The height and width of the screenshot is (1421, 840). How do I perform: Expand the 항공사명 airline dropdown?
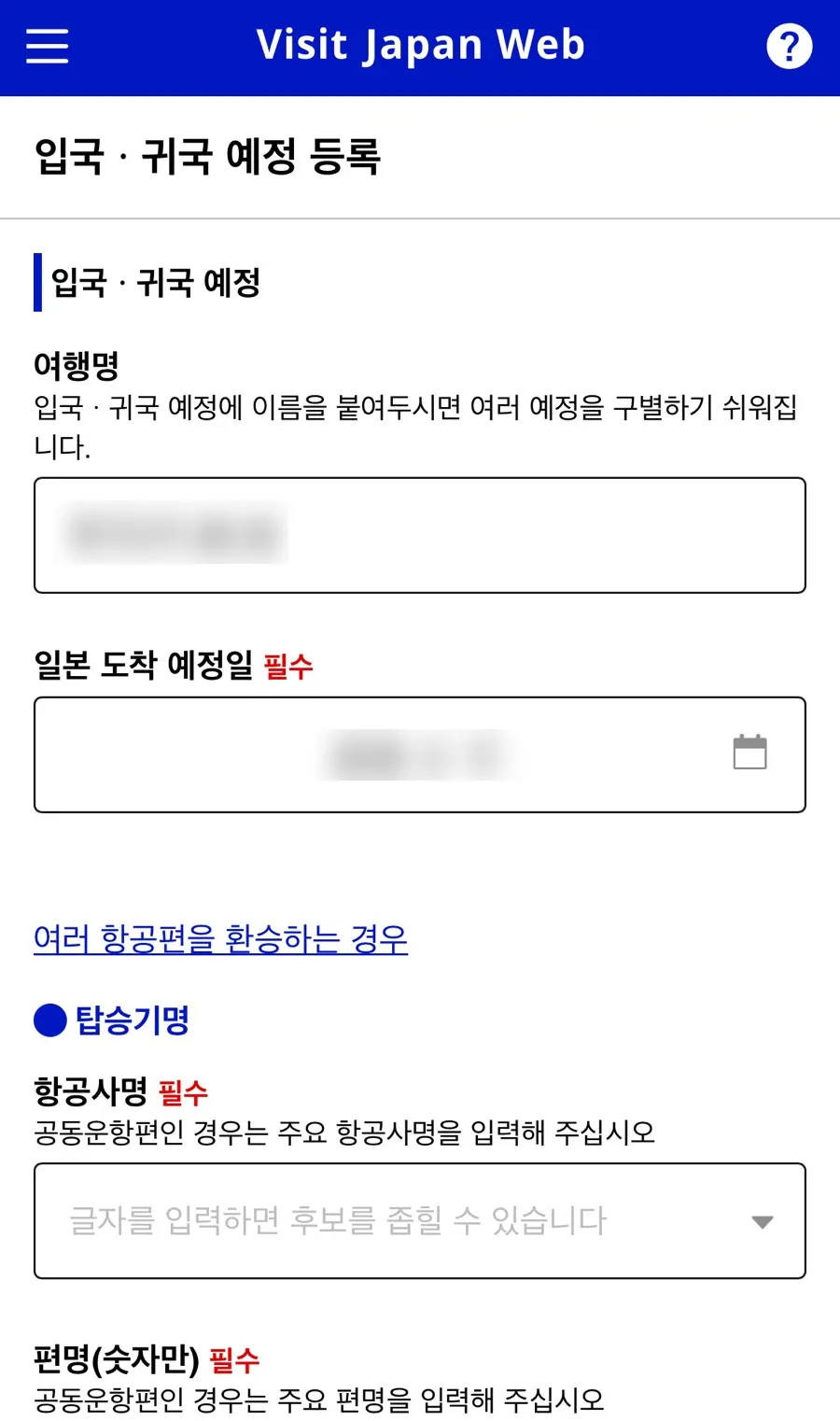click(420, 1220)
